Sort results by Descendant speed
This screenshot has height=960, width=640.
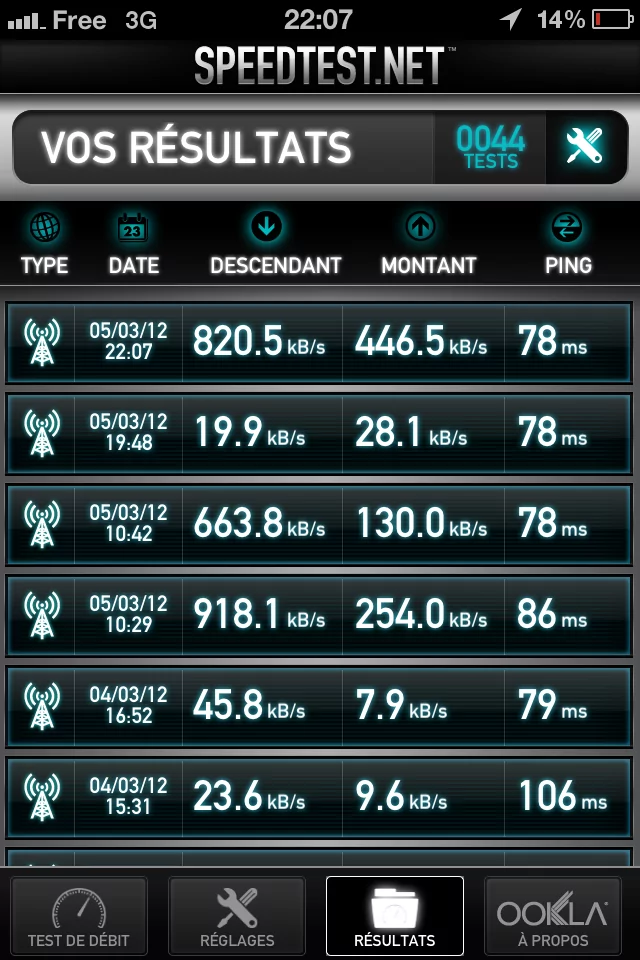[x=275, y=245]
